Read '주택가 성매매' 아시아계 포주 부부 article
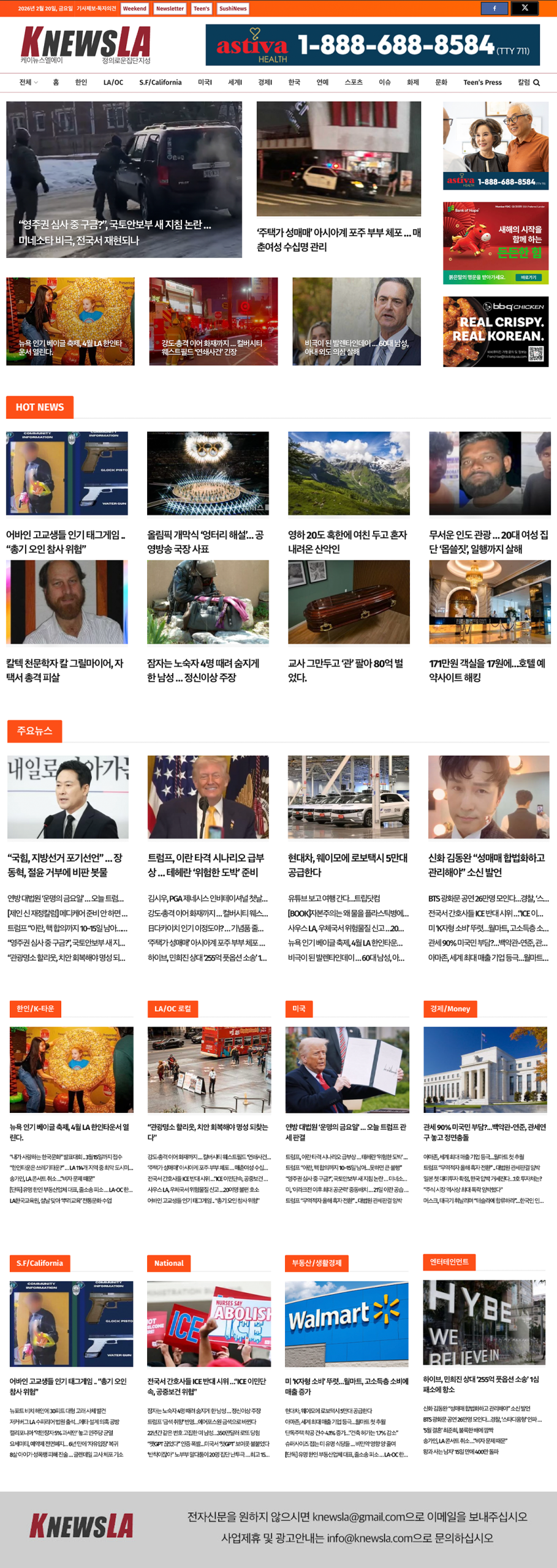This screenshot has height=1568, width=557. [x=338, y=239]
